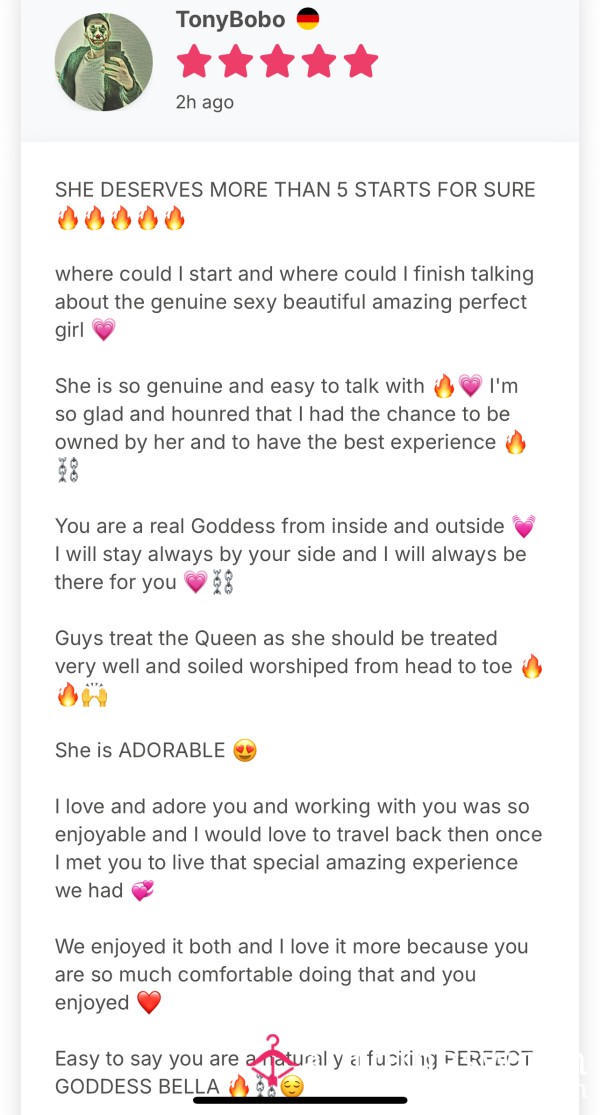600x1115 pixels.
Task: Open the TonyBobo username profile link
Action: coord(230,19)
